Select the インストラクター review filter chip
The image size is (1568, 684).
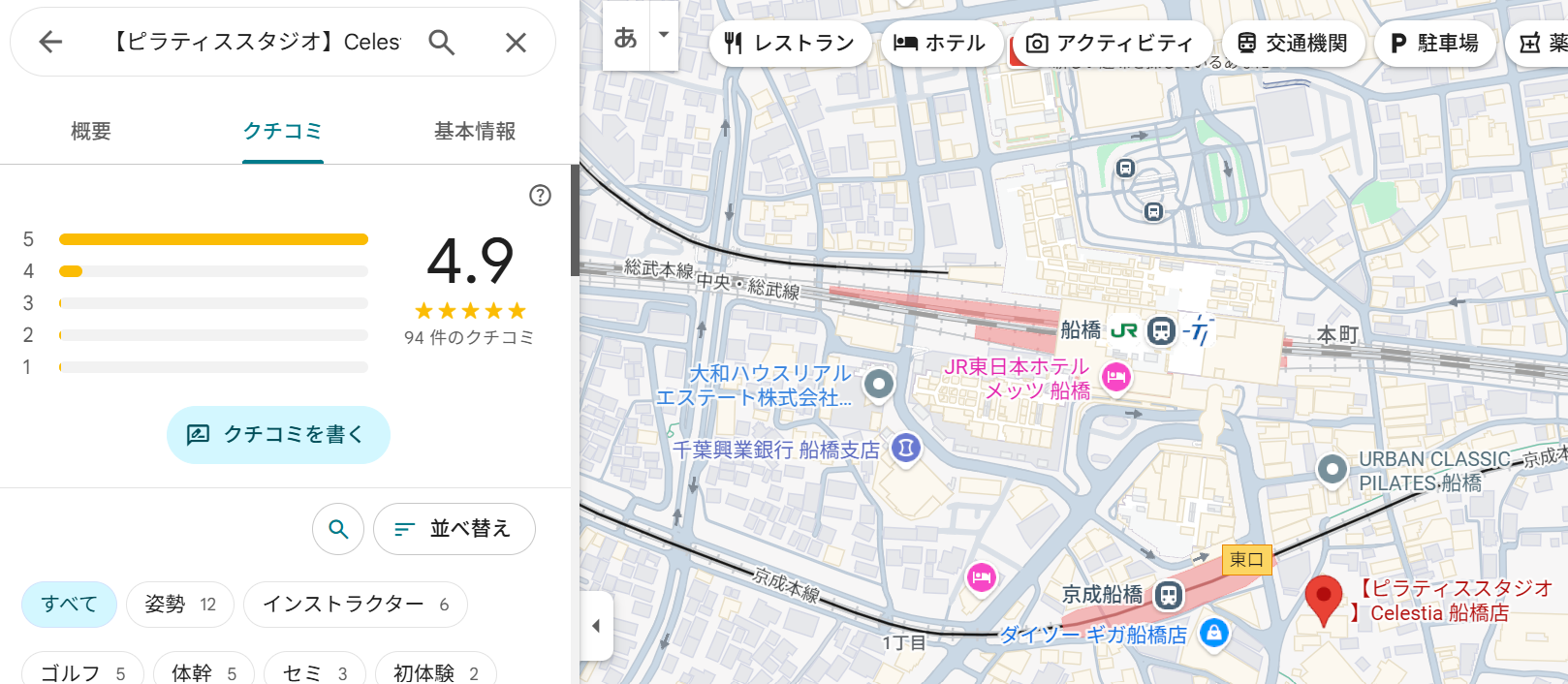tap(355, 605)
